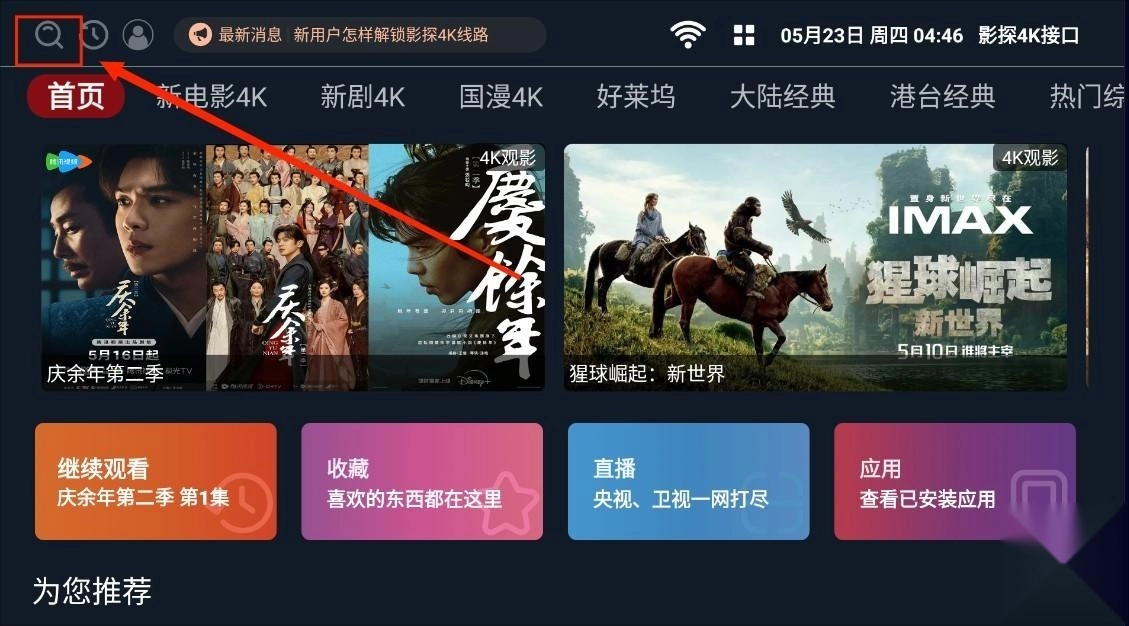Switch to the 港台经典 tab
This screenshot has height=626, width=1129.
click(943, 97)
